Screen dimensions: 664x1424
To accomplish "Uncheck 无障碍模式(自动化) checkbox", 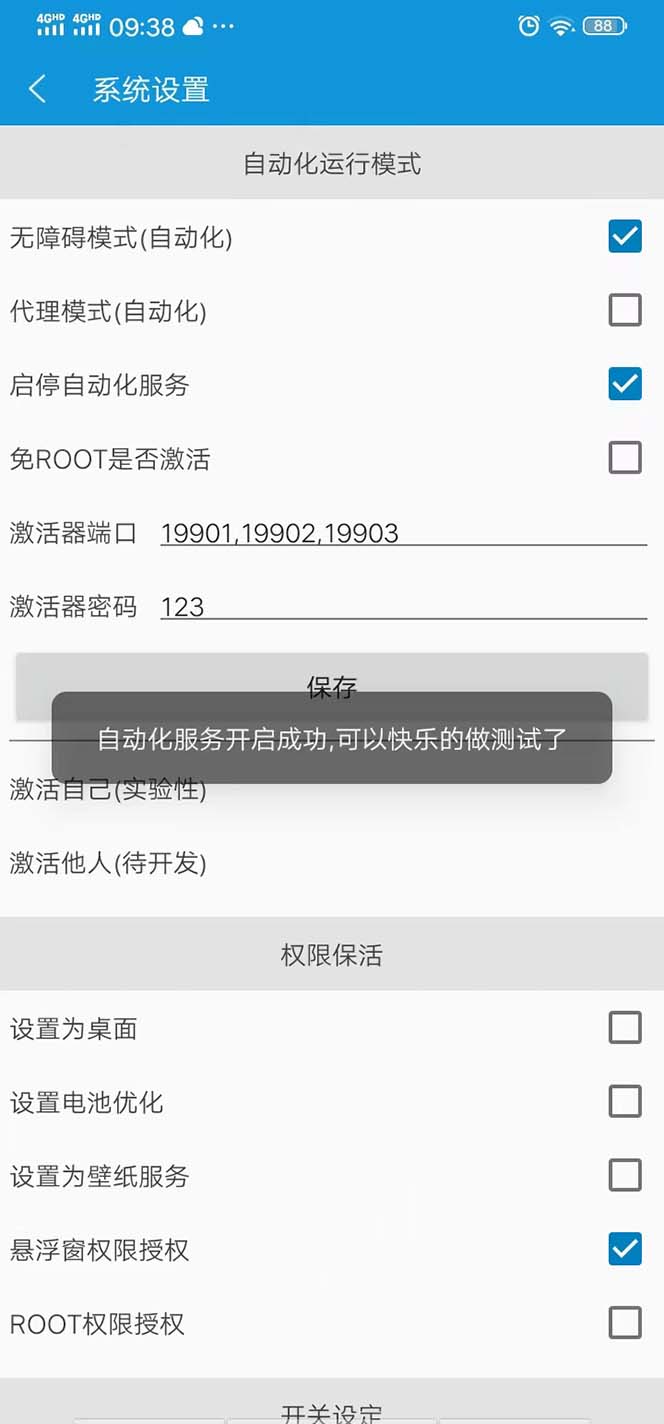I will coord(625,237).
